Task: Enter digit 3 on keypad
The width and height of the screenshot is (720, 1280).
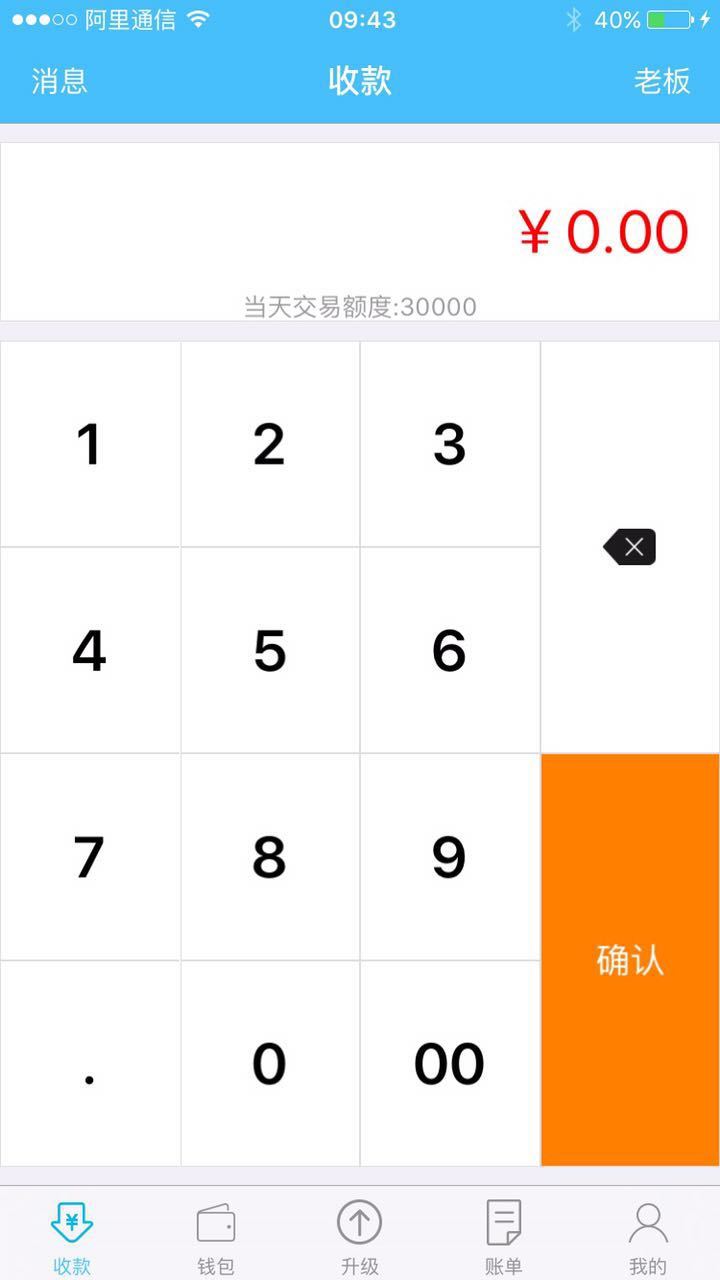Action: tap(450, 445)
